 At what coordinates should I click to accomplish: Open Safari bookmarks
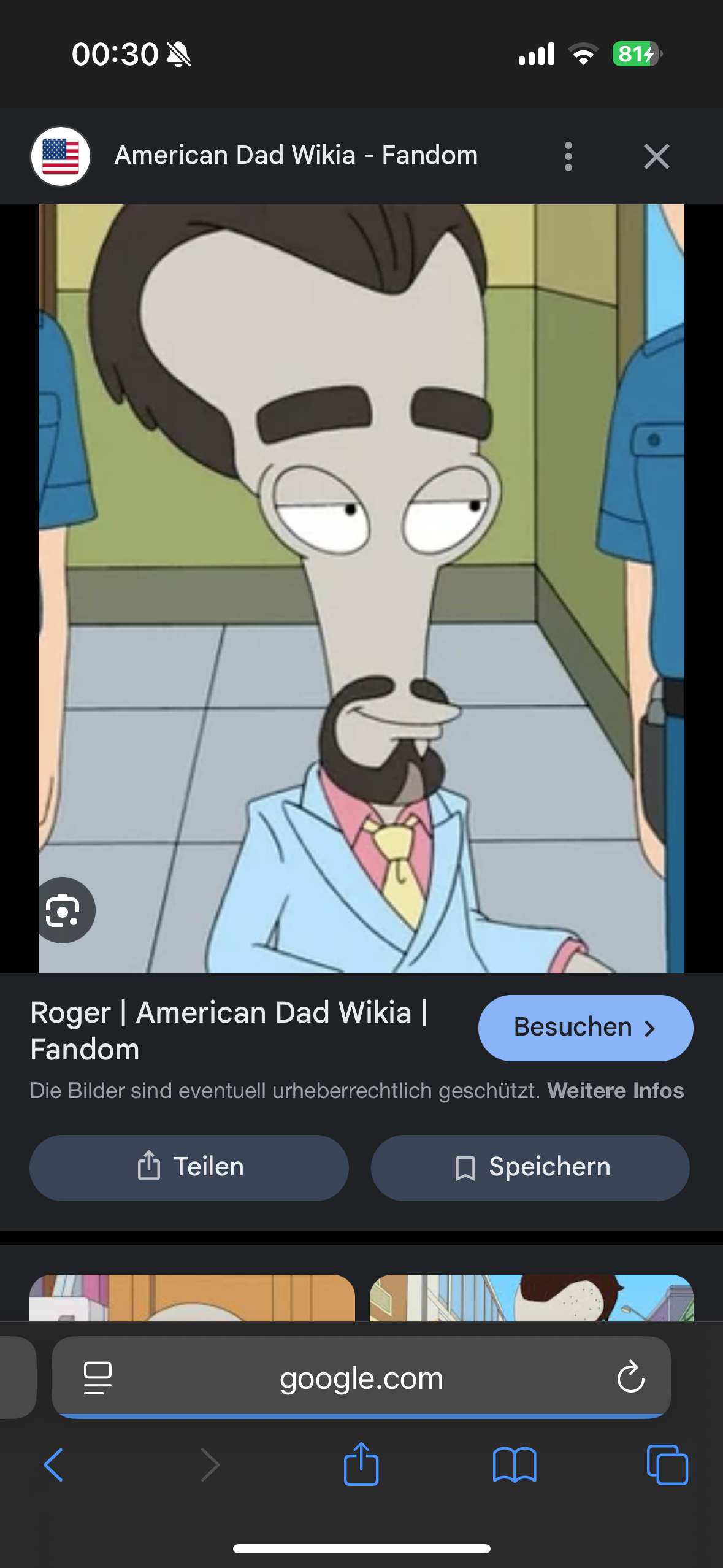pyautogui.click(x=514, y=1465)
